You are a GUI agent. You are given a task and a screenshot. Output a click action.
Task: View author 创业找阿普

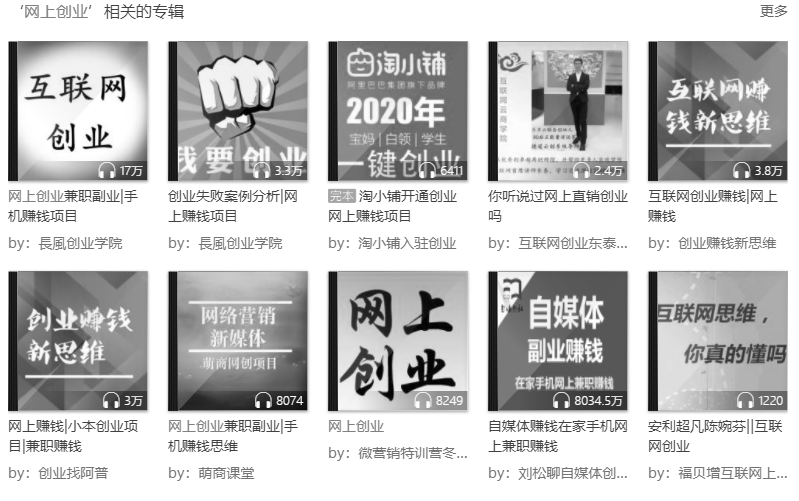[73, 473]
